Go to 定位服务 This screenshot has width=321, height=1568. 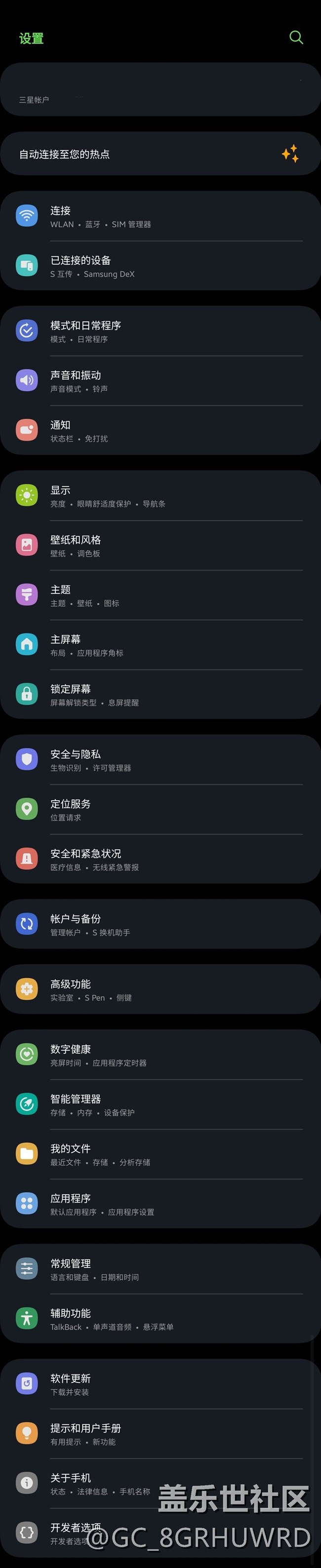(160, 810)
